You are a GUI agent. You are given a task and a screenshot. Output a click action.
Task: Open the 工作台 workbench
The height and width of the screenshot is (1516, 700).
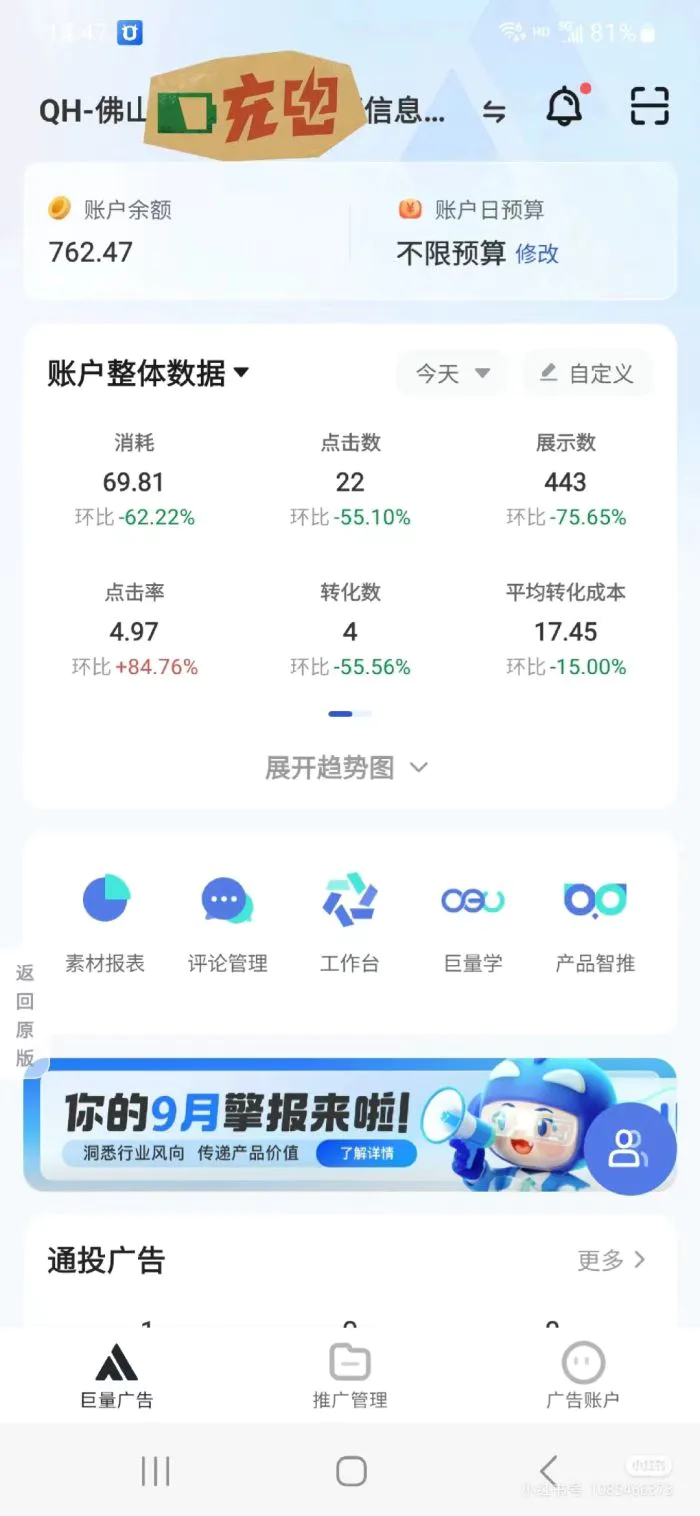350,922
